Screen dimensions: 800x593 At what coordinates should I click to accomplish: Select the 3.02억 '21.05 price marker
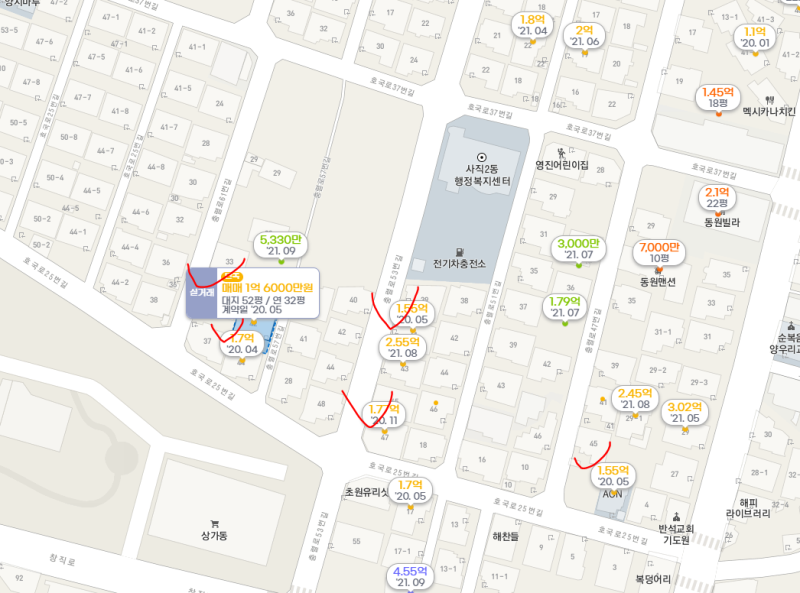pyautogui.click(x=685, y=412)
